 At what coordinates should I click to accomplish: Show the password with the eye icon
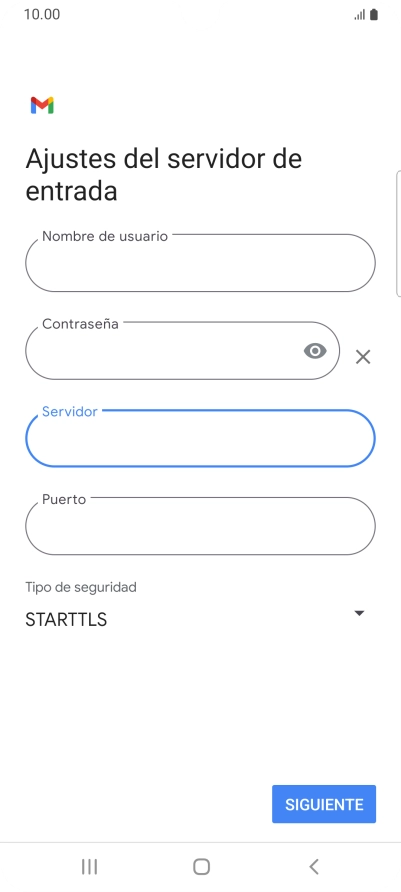[315, 351]
